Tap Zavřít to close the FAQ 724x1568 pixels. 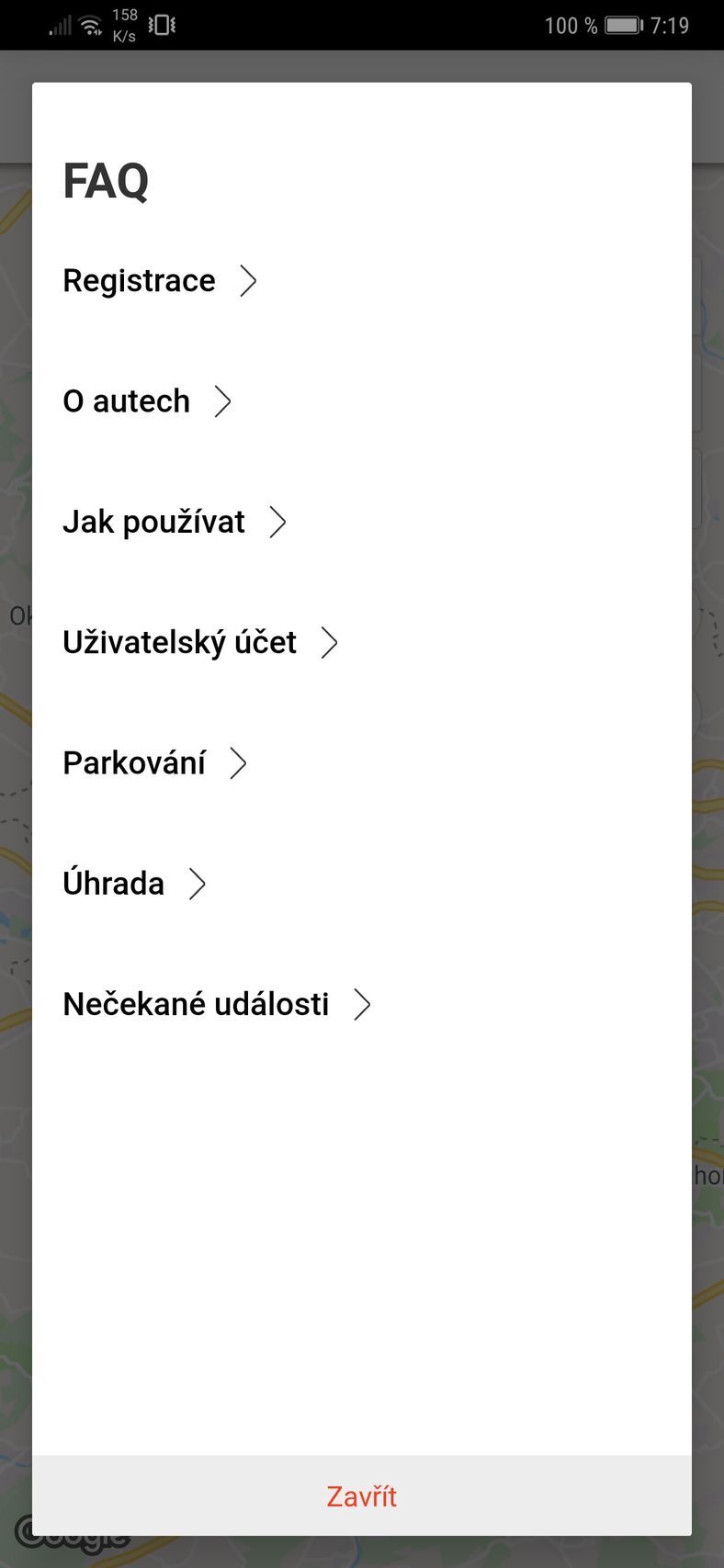[361, 1495]
